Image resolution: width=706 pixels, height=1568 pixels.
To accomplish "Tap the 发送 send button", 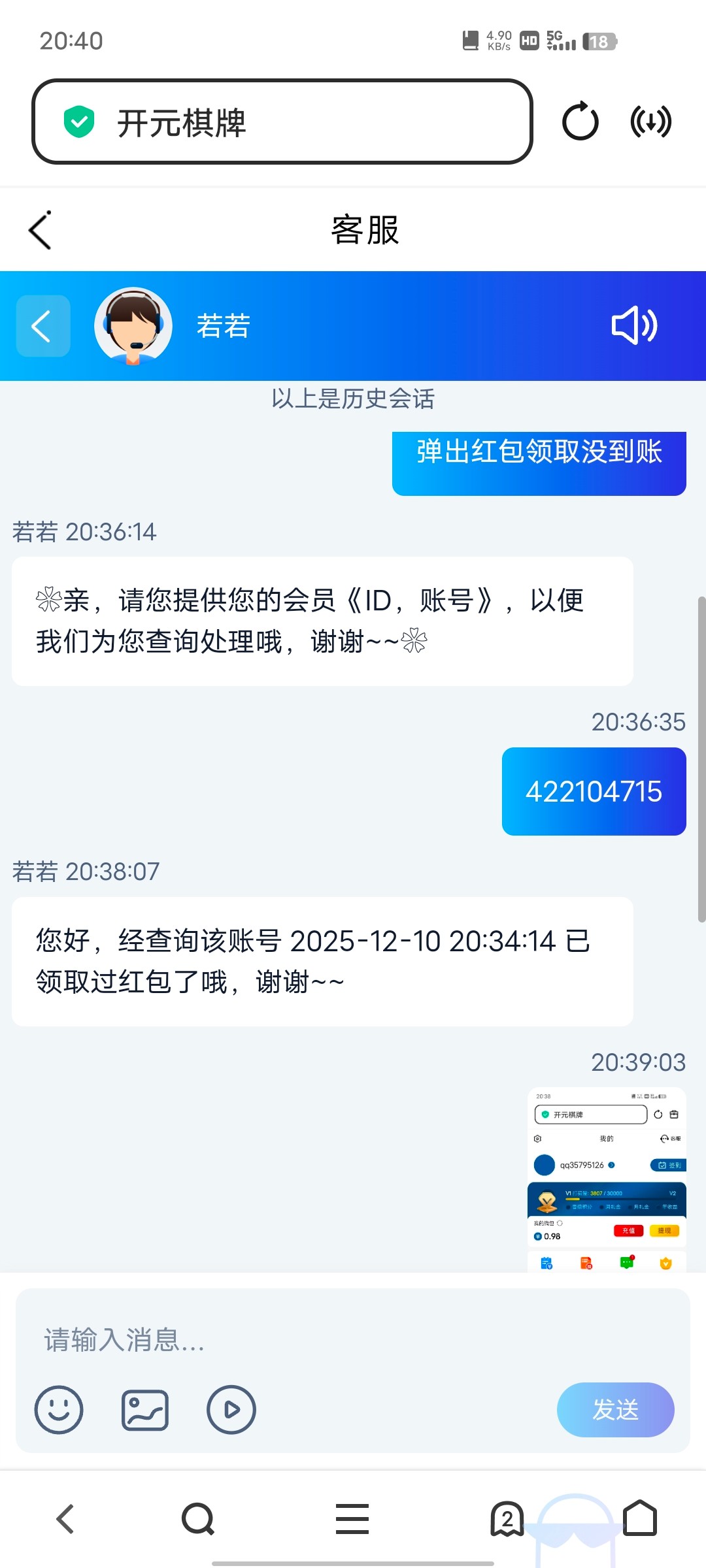I will click(615, 1410).
